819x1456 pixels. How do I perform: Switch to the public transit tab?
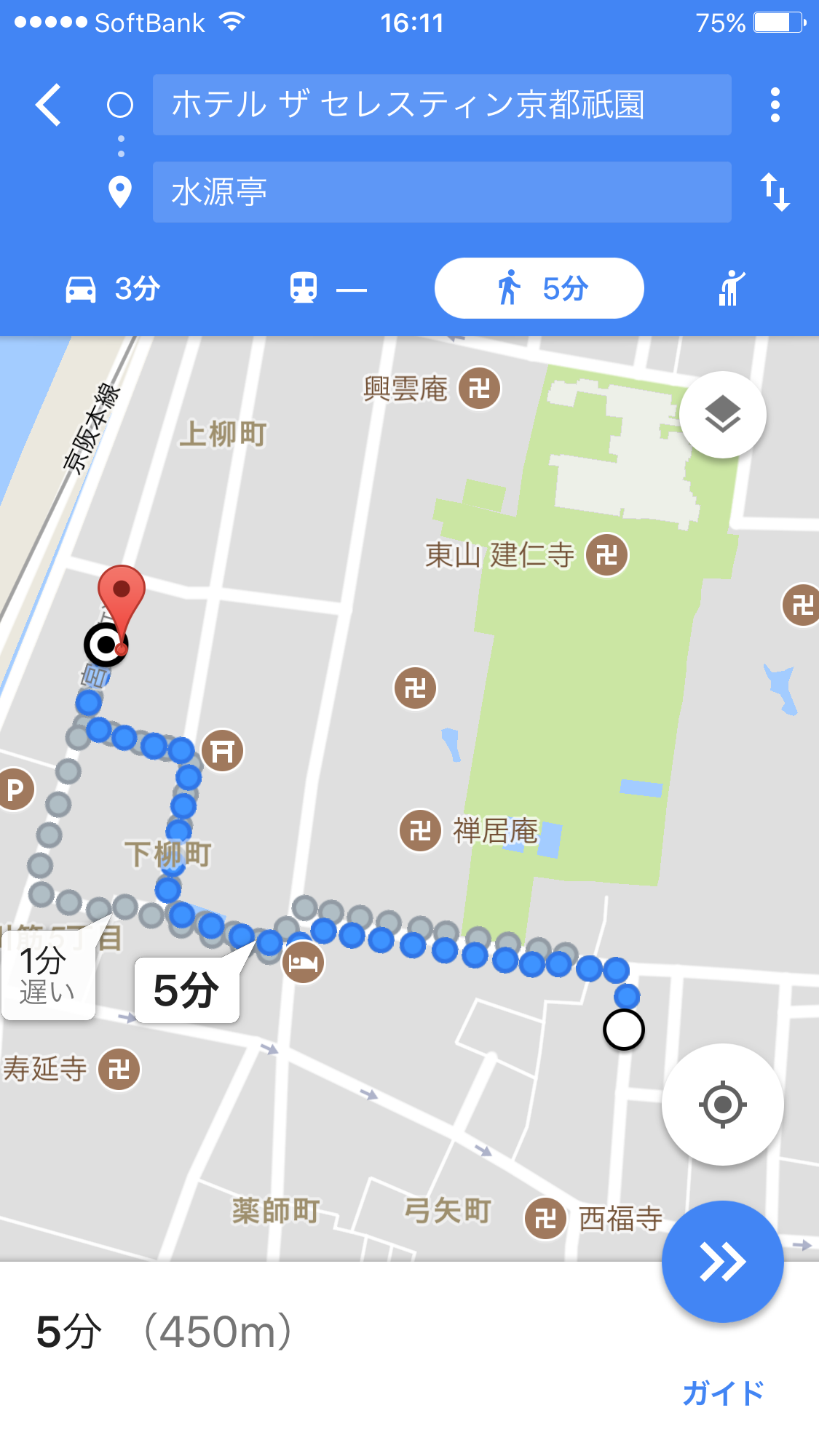[x=328, y=289]
